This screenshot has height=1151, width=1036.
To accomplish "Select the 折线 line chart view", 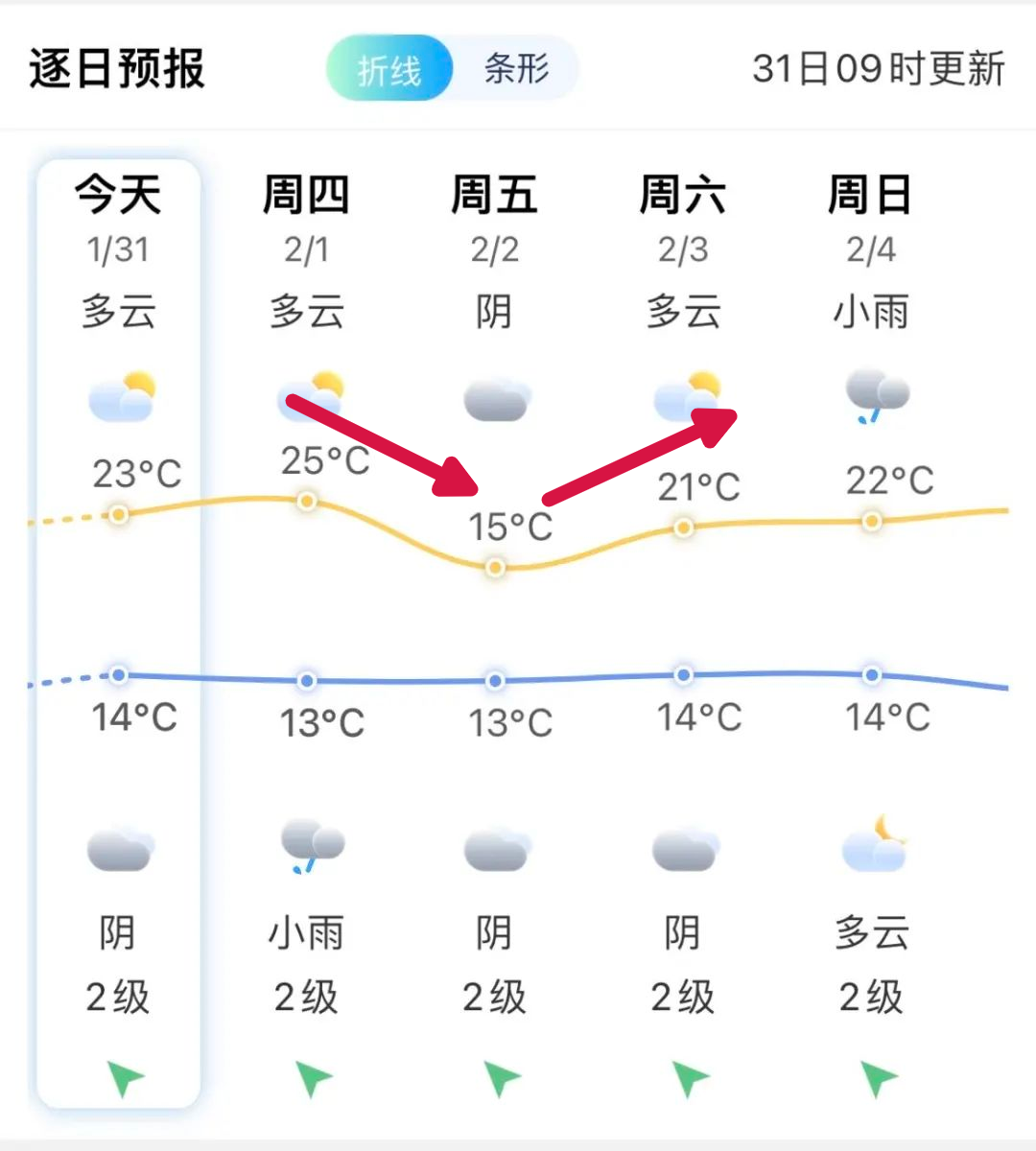I will (x=389, y=69).
